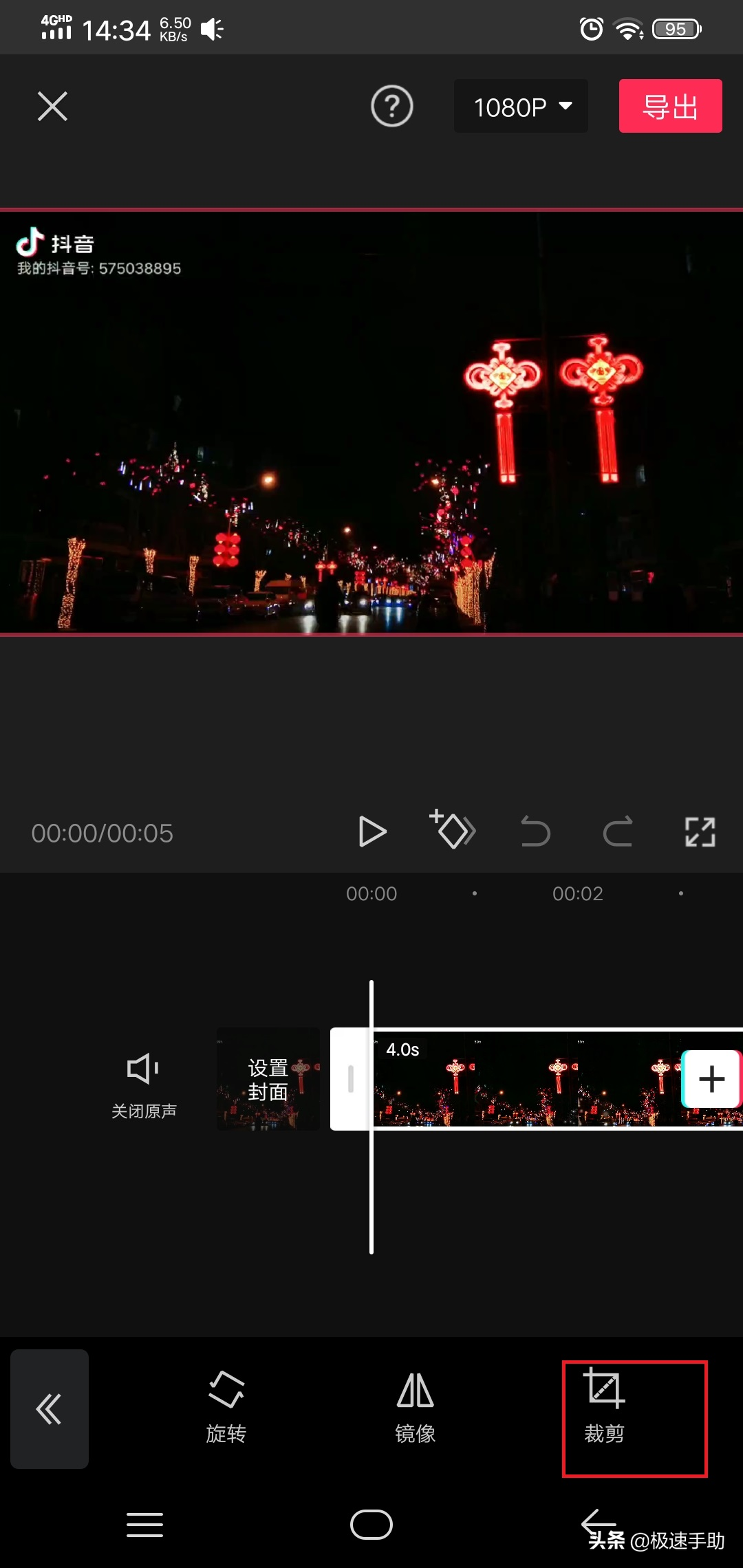Tap 设置封面 to set video cover

click(268, 1078)
